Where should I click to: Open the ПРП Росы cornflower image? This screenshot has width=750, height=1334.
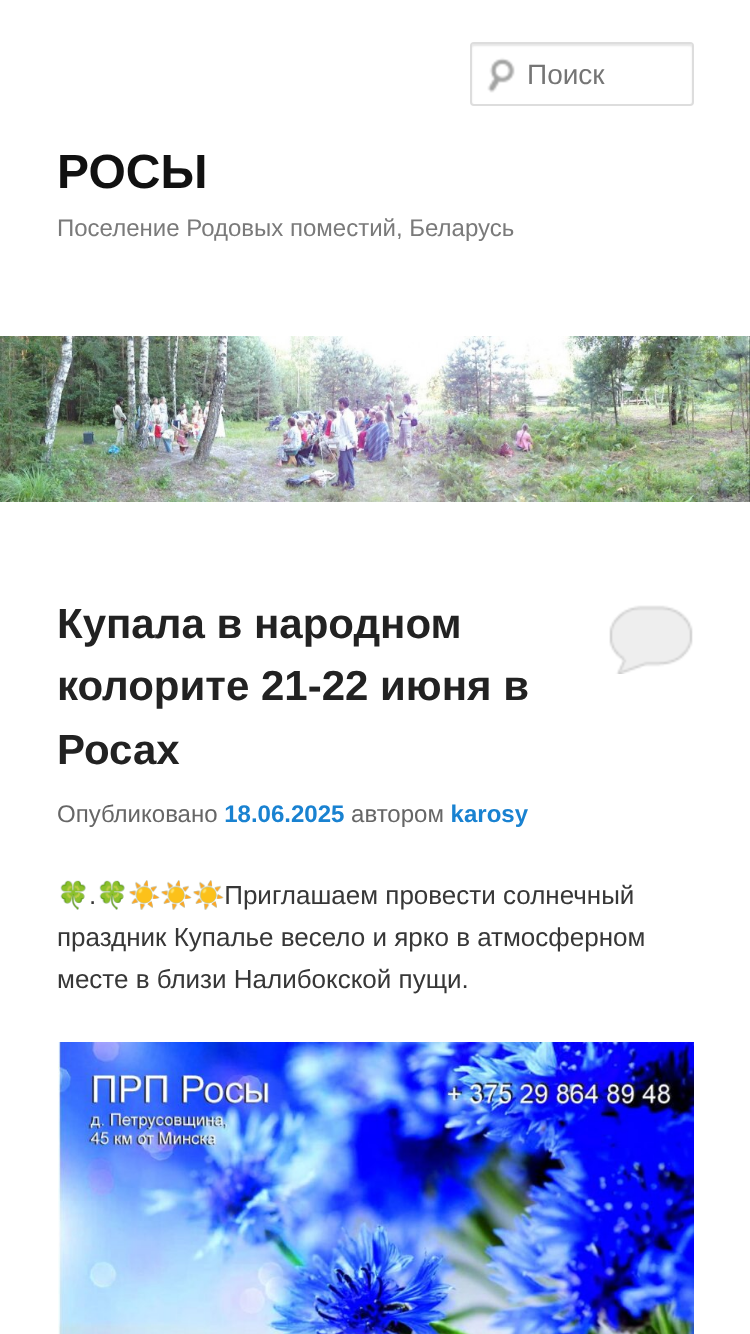click(376, 1188)
